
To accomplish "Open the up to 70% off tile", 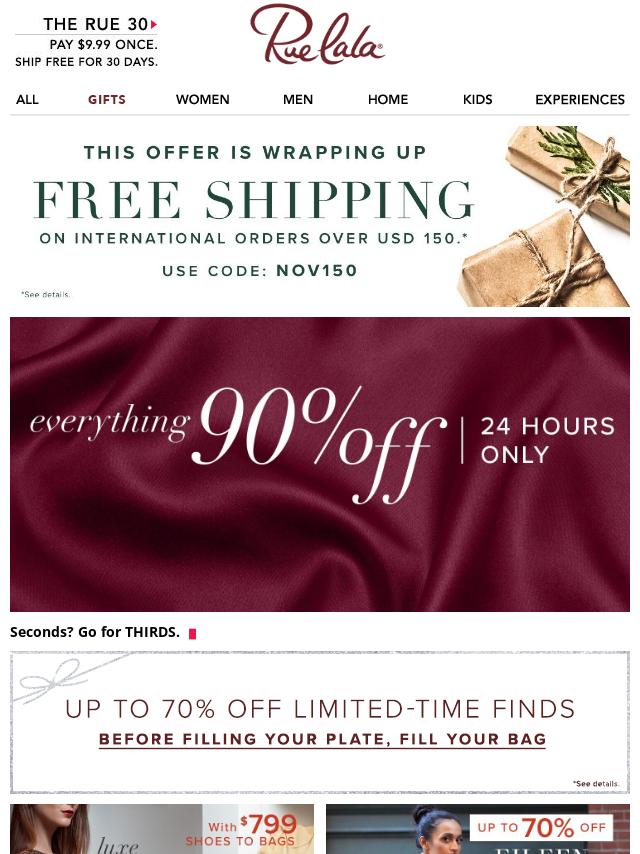I will point(478,829).
